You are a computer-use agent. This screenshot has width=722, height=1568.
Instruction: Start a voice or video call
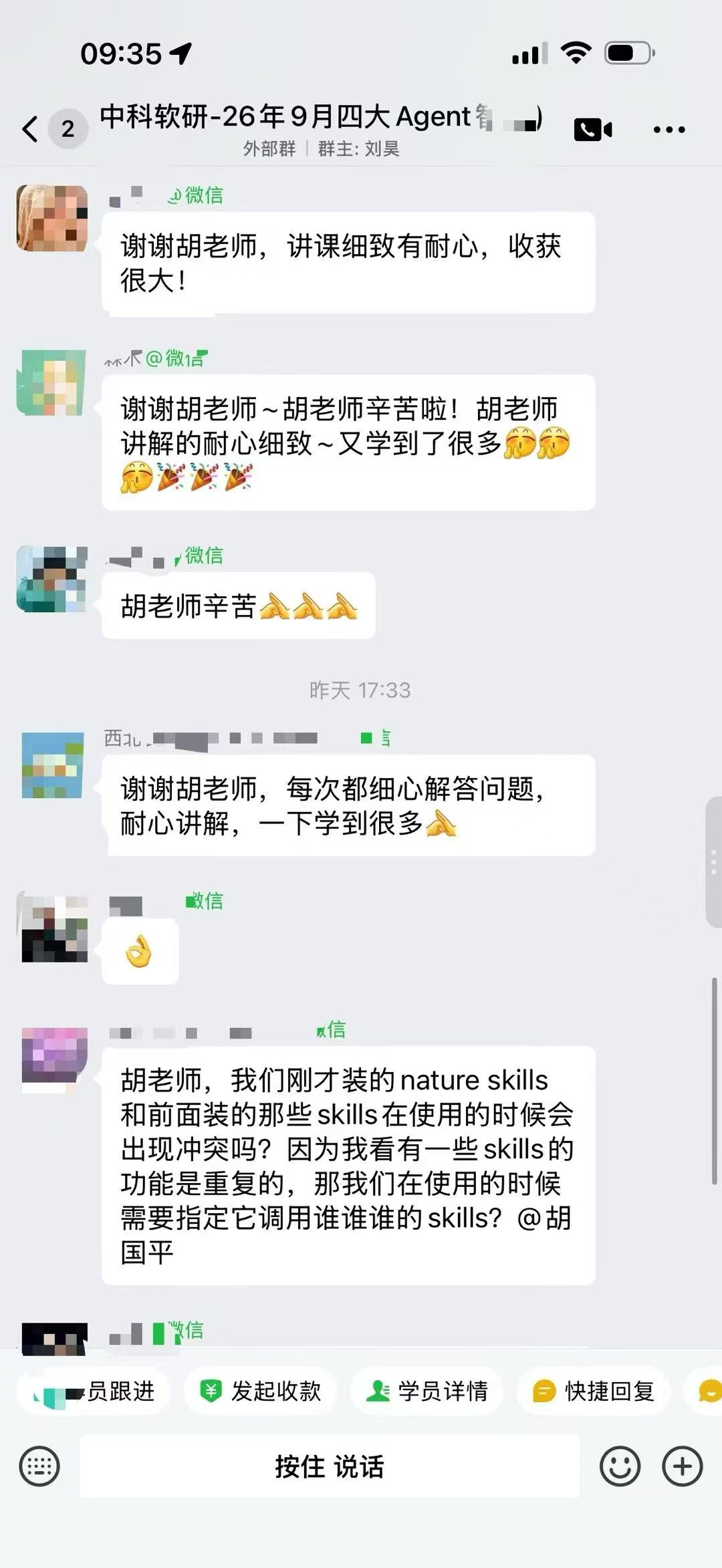(593, 130)
